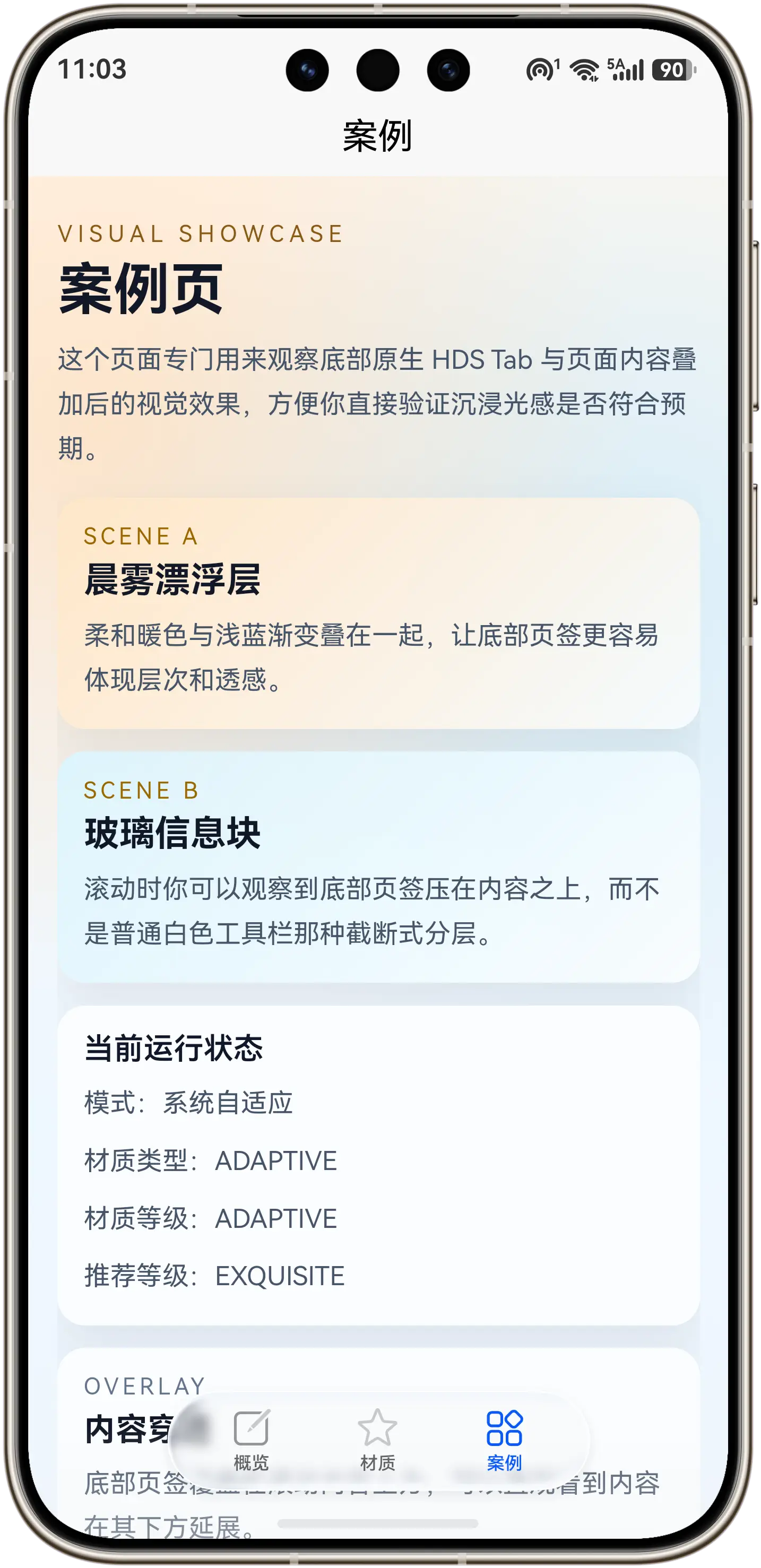Select the 案例 tab
Screen dimensions: 761x1568
(x=504, y=1439)
